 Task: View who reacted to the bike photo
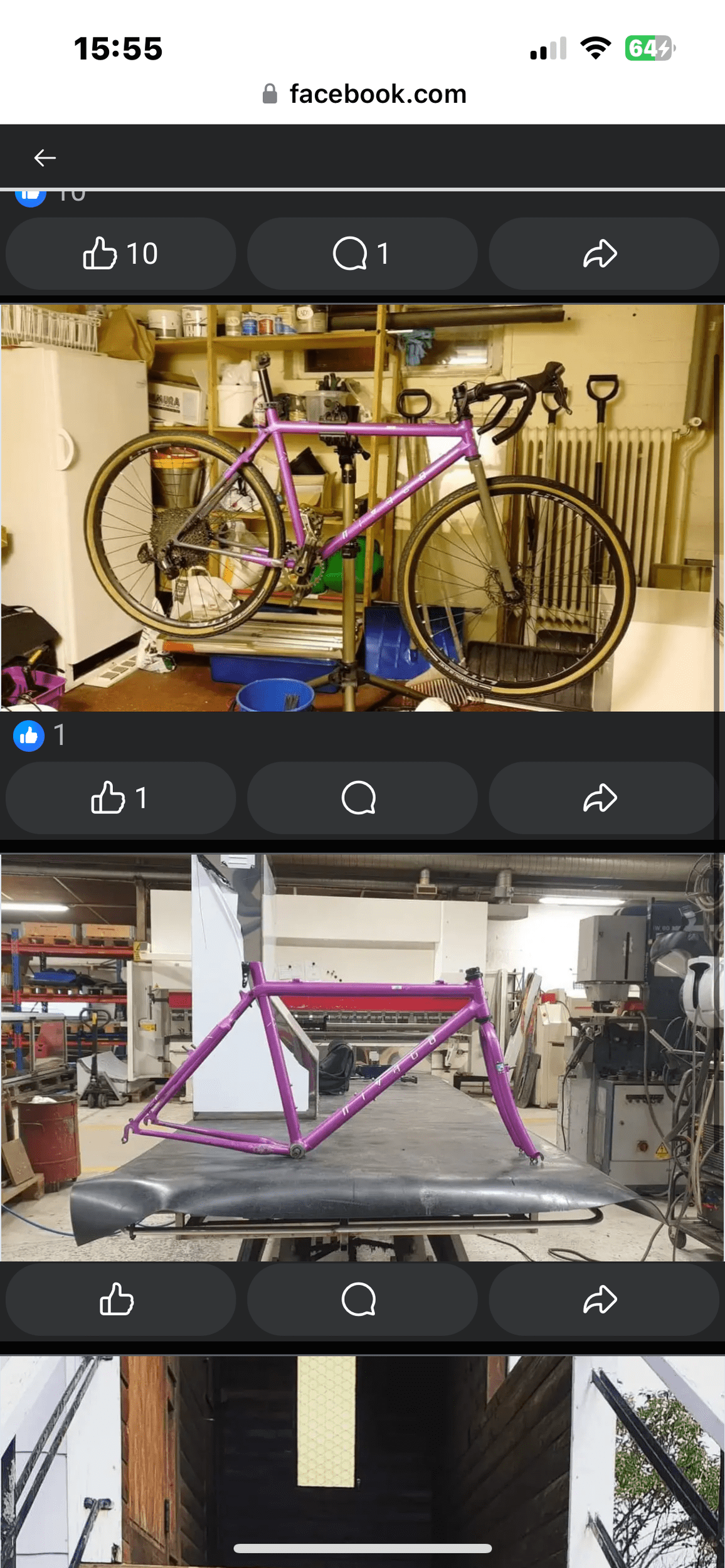click(39, 735)
